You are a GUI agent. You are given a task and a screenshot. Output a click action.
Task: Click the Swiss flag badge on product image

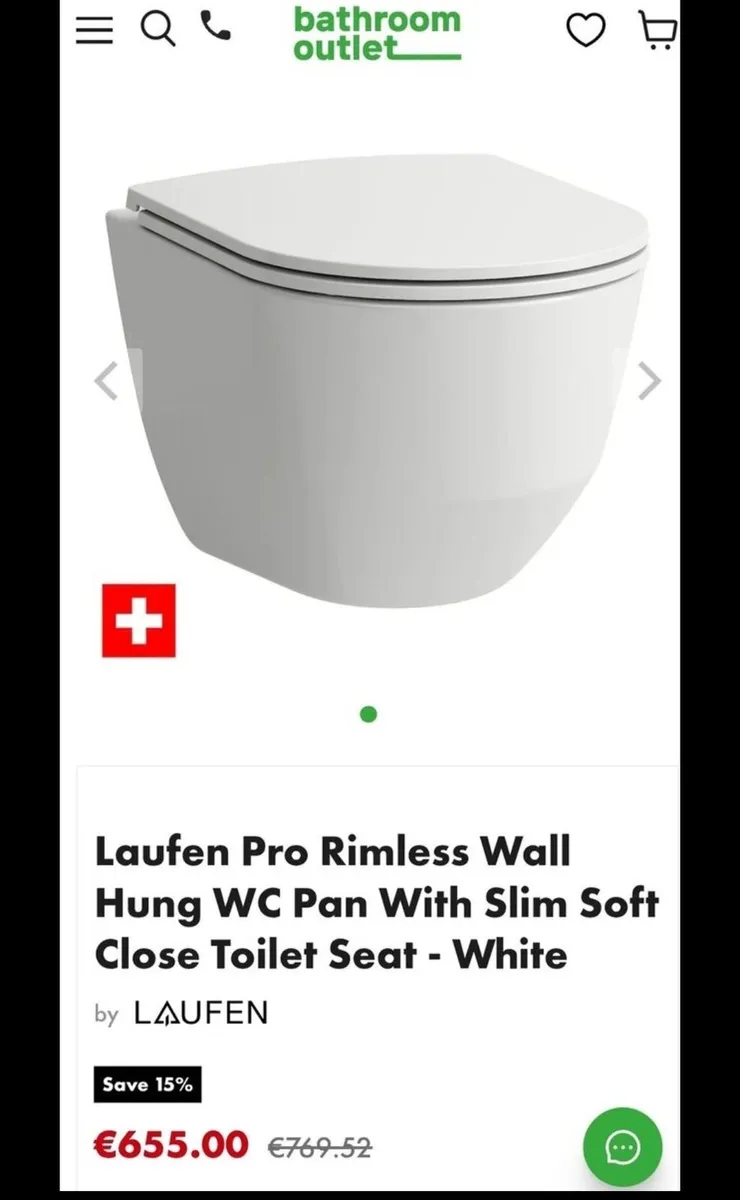pyautogui.click(x=140, y=622)
